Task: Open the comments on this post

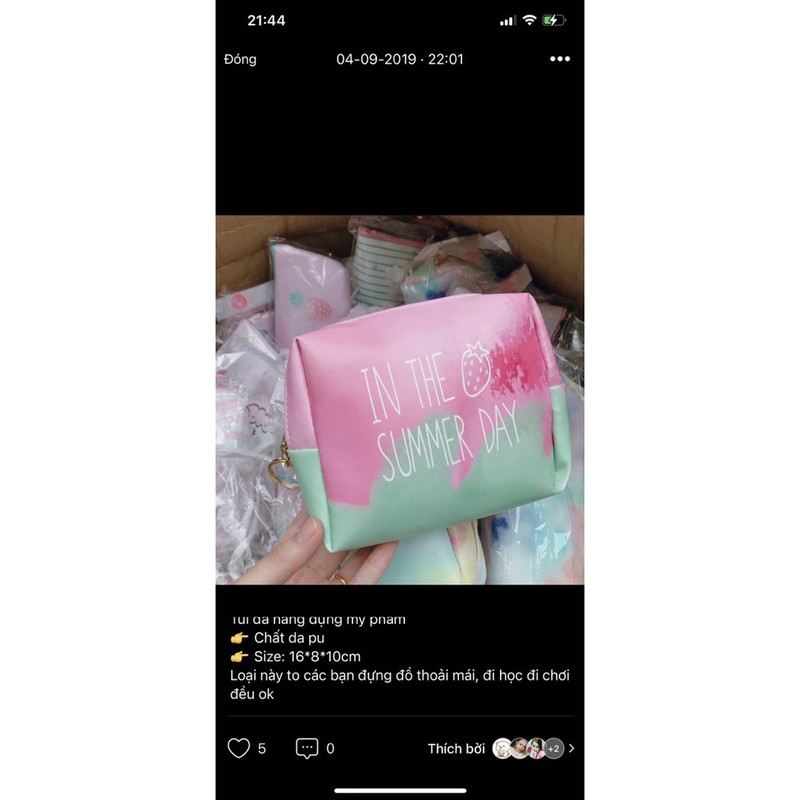Action: click(x=307, y=748)
